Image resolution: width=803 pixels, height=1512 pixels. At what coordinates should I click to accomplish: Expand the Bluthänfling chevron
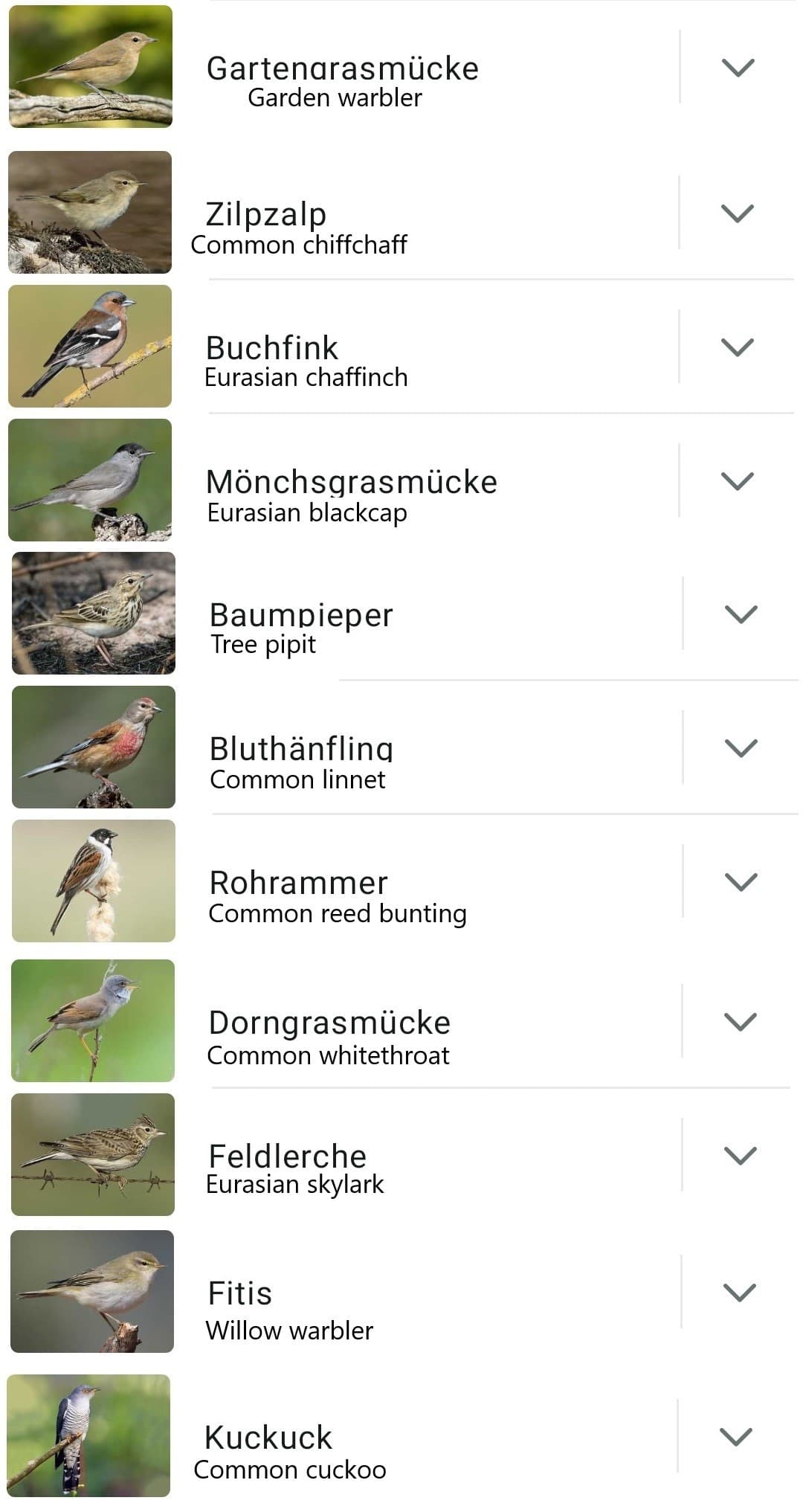[x=741, y=748]
